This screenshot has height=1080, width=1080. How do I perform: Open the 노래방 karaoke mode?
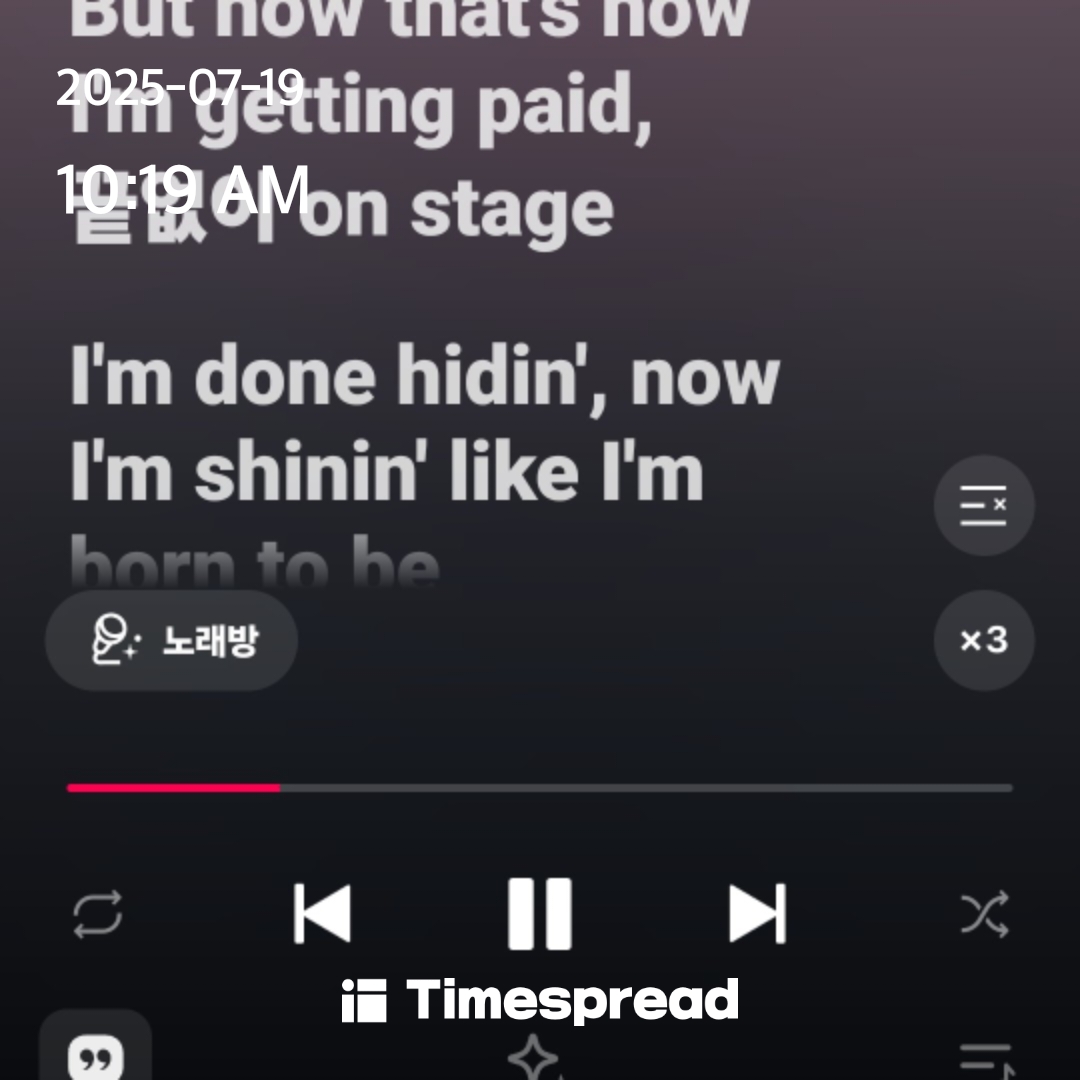coord(172,640)
